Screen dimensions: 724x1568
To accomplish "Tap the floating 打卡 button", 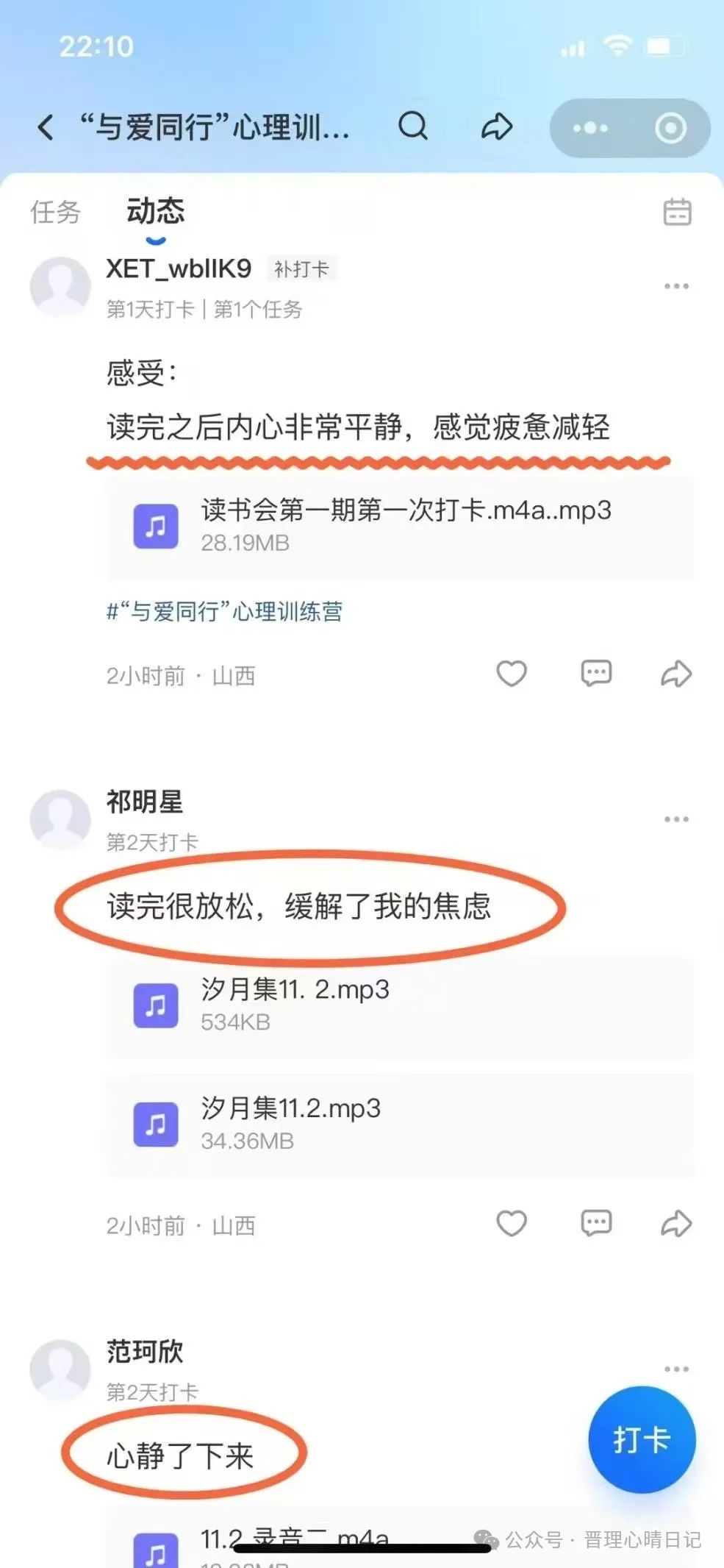I will point(642,1439).
